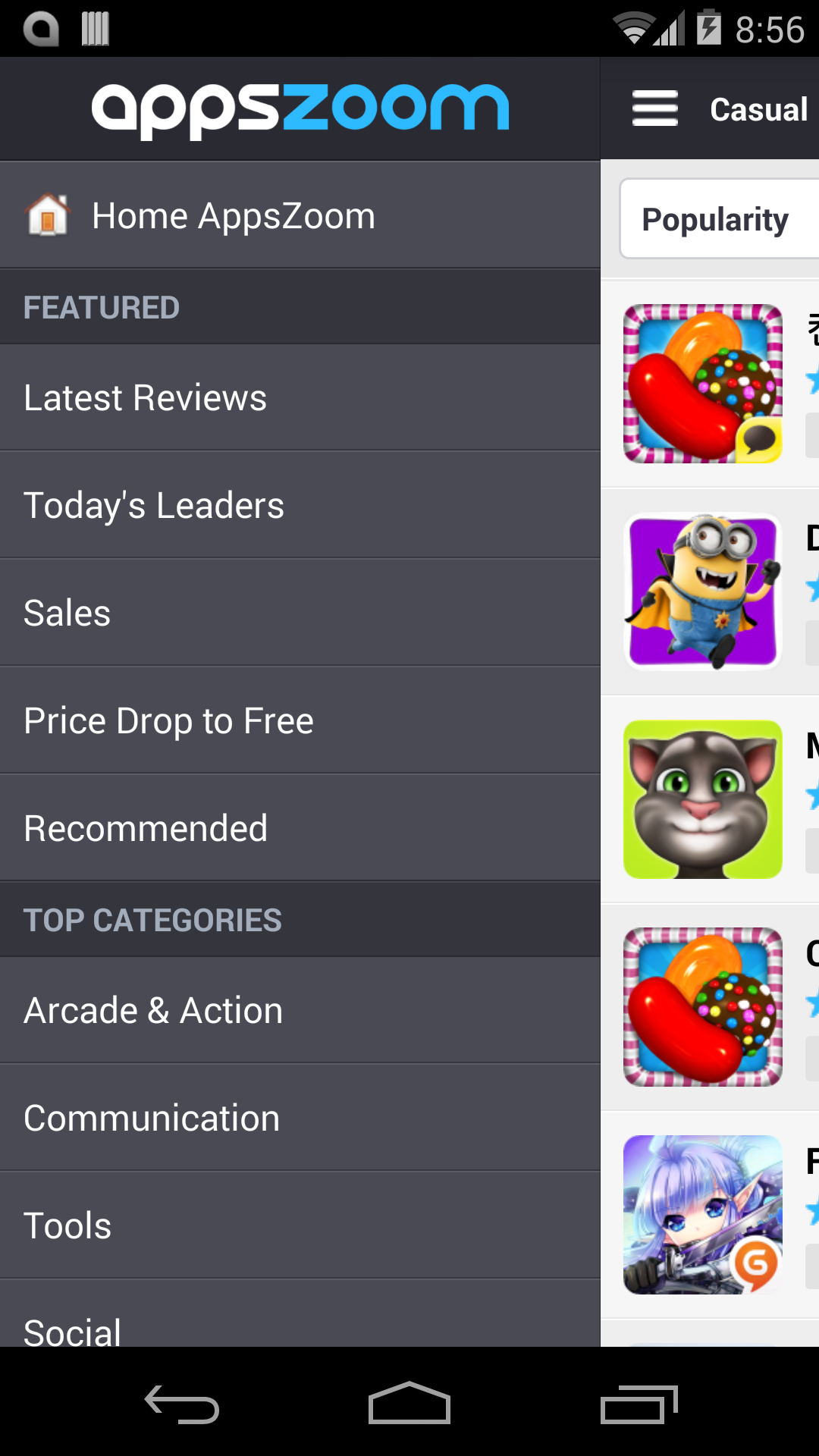Tap the hamburger menu button beside Casual

click(655, 108)
